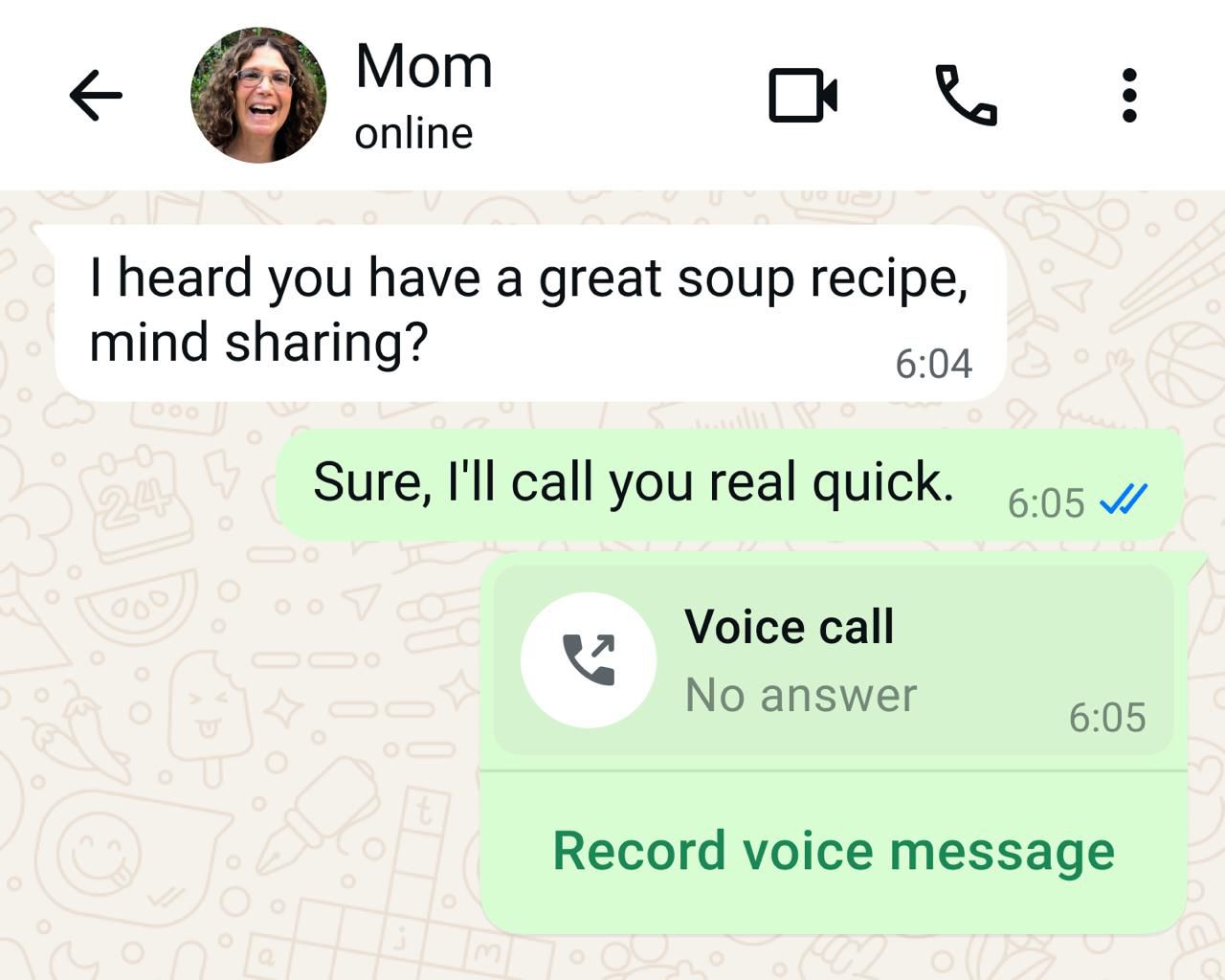Tap Record voice message
This screenshot has width=1225, height=980.
click(x=833, y=851)
